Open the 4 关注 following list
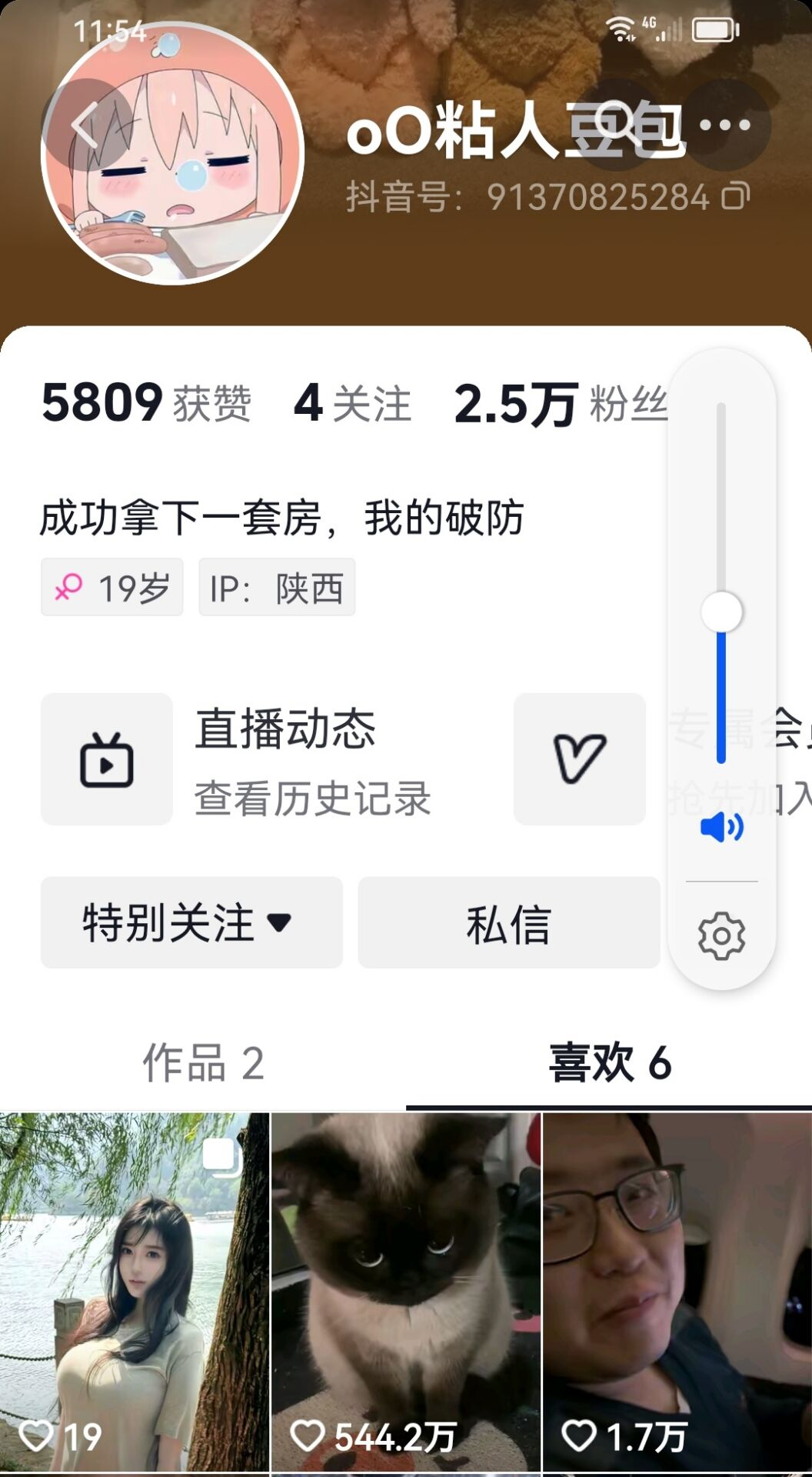Screen dimensions: 812x1477 353,403
